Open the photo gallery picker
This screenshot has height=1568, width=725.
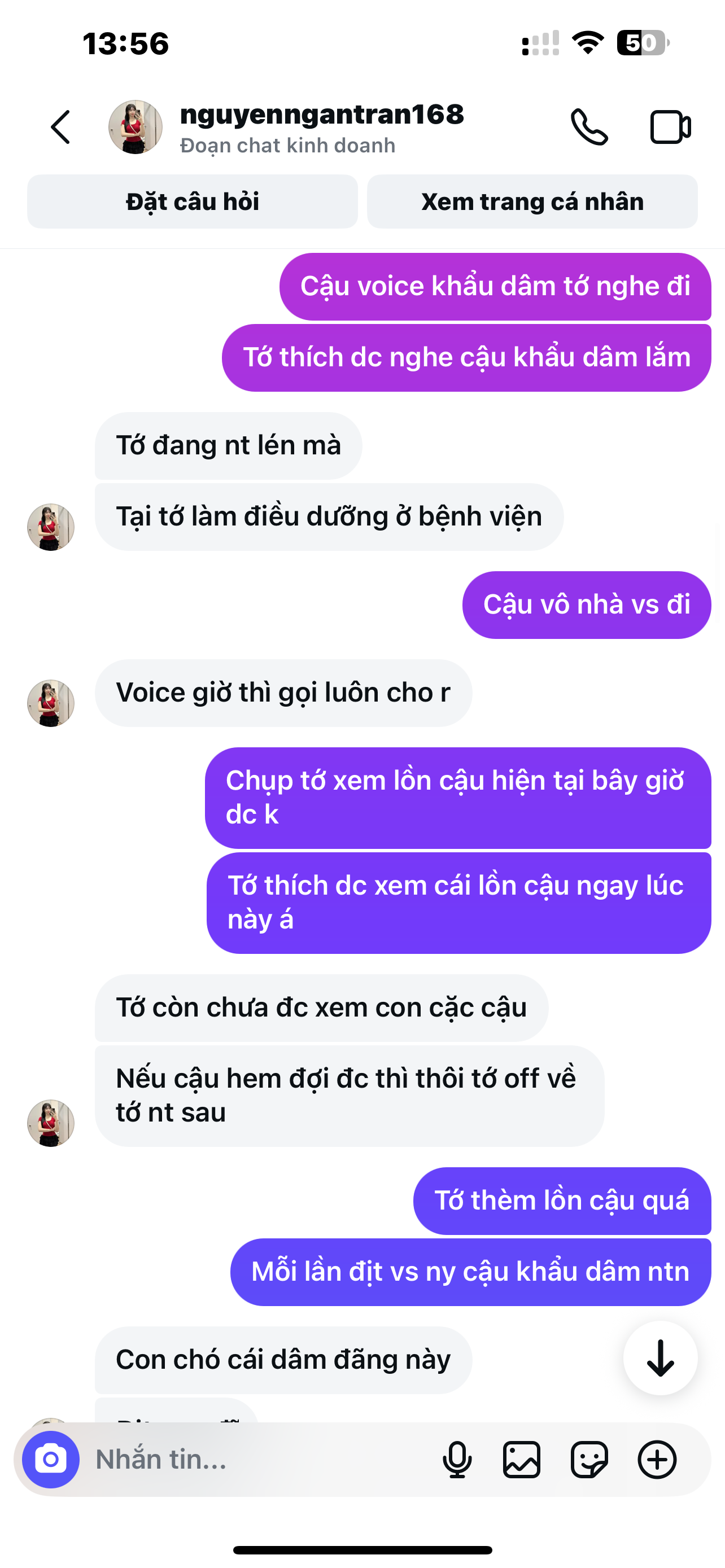522,1459
